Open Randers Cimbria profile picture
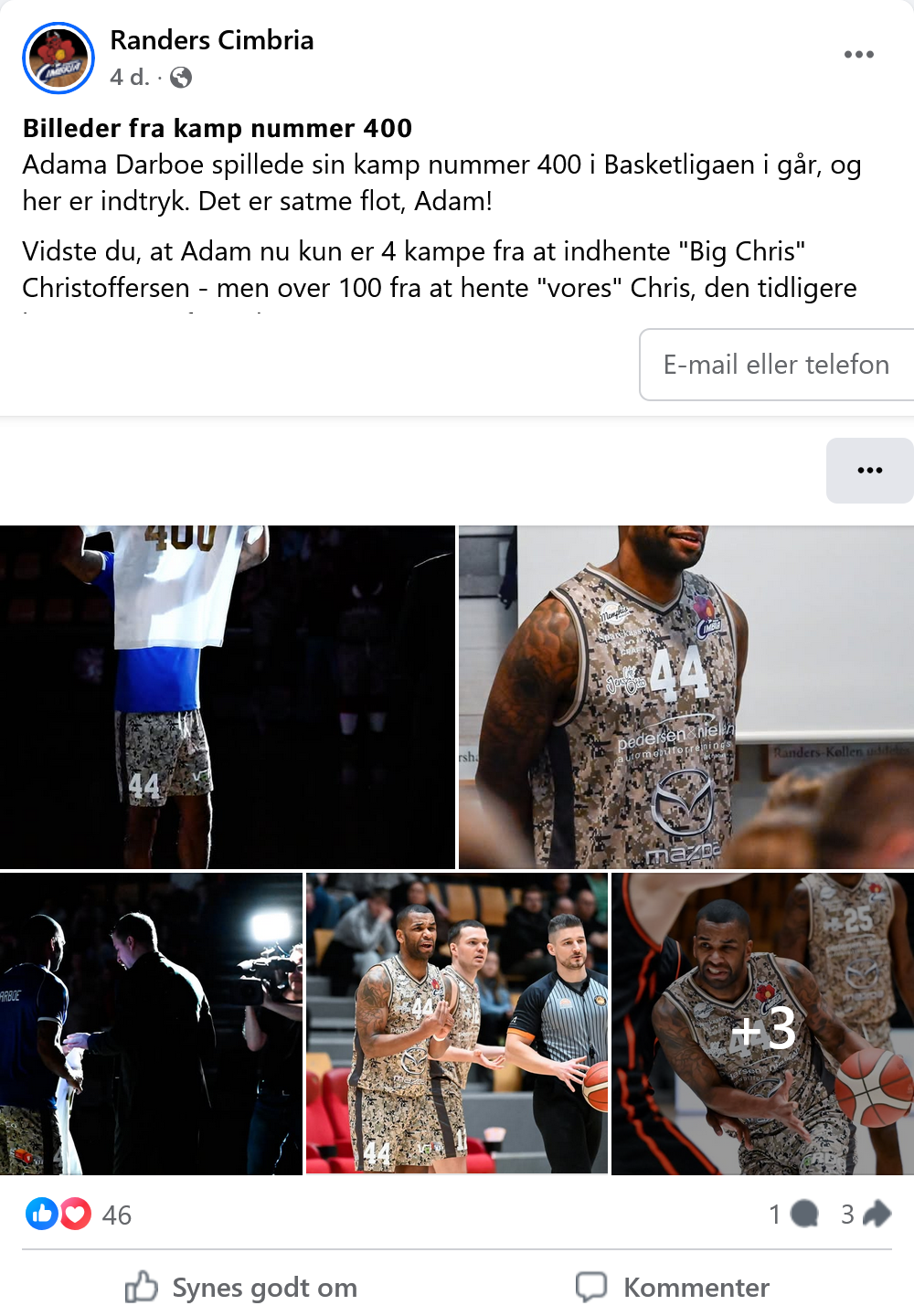This screenshot has width=914, height=1316. [58, 58]
